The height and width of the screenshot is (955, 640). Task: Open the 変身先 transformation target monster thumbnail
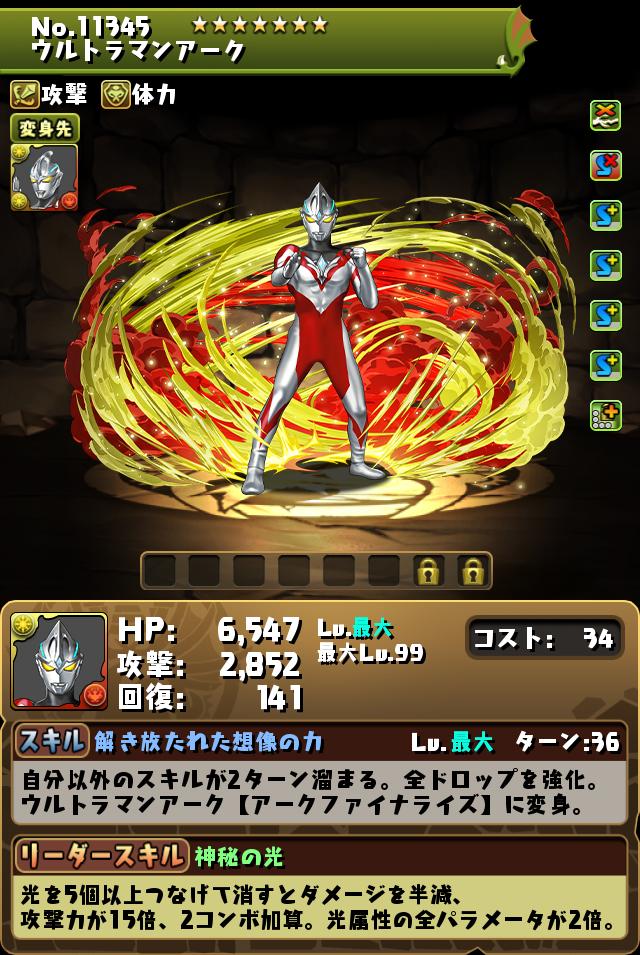[44, 177]
